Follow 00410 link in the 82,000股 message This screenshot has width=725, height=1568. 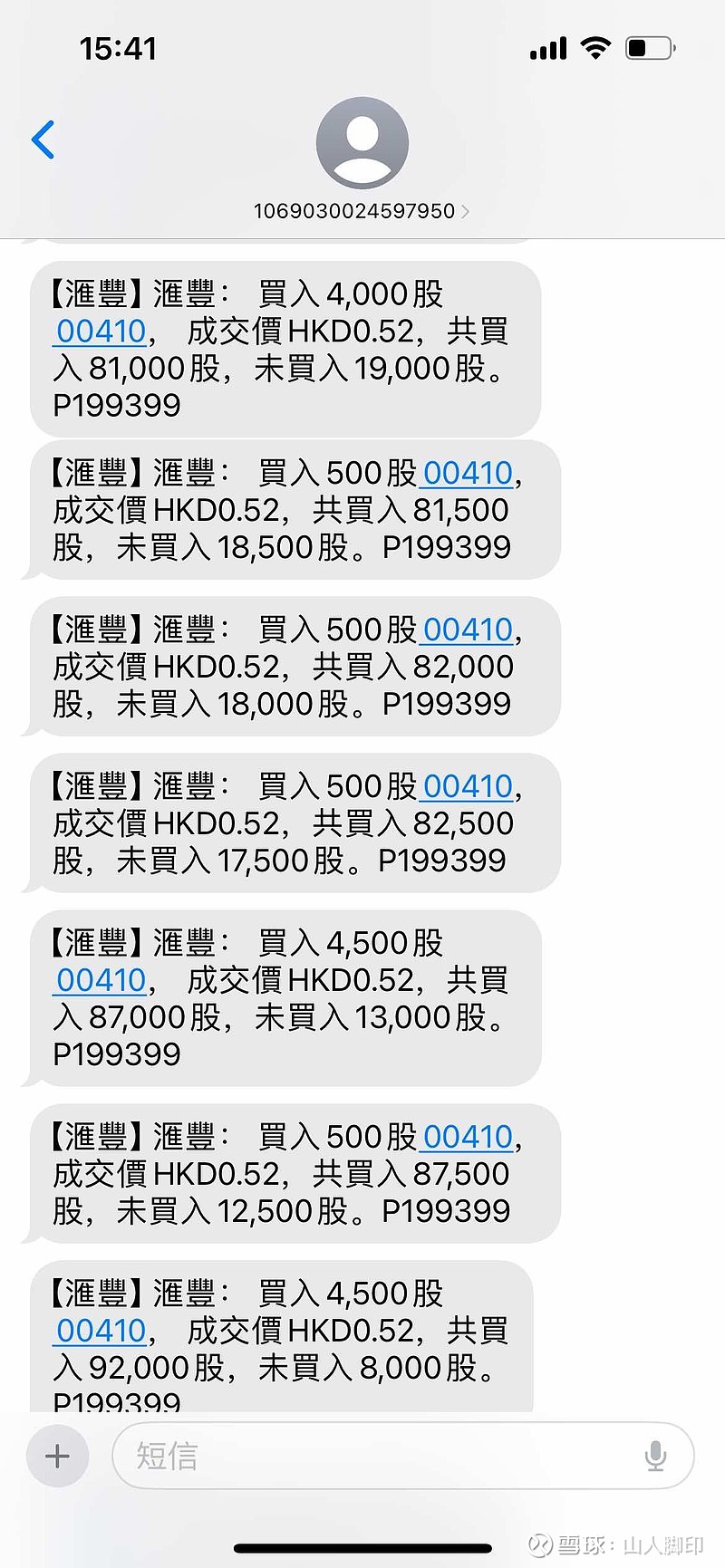[x=468, y=630]
